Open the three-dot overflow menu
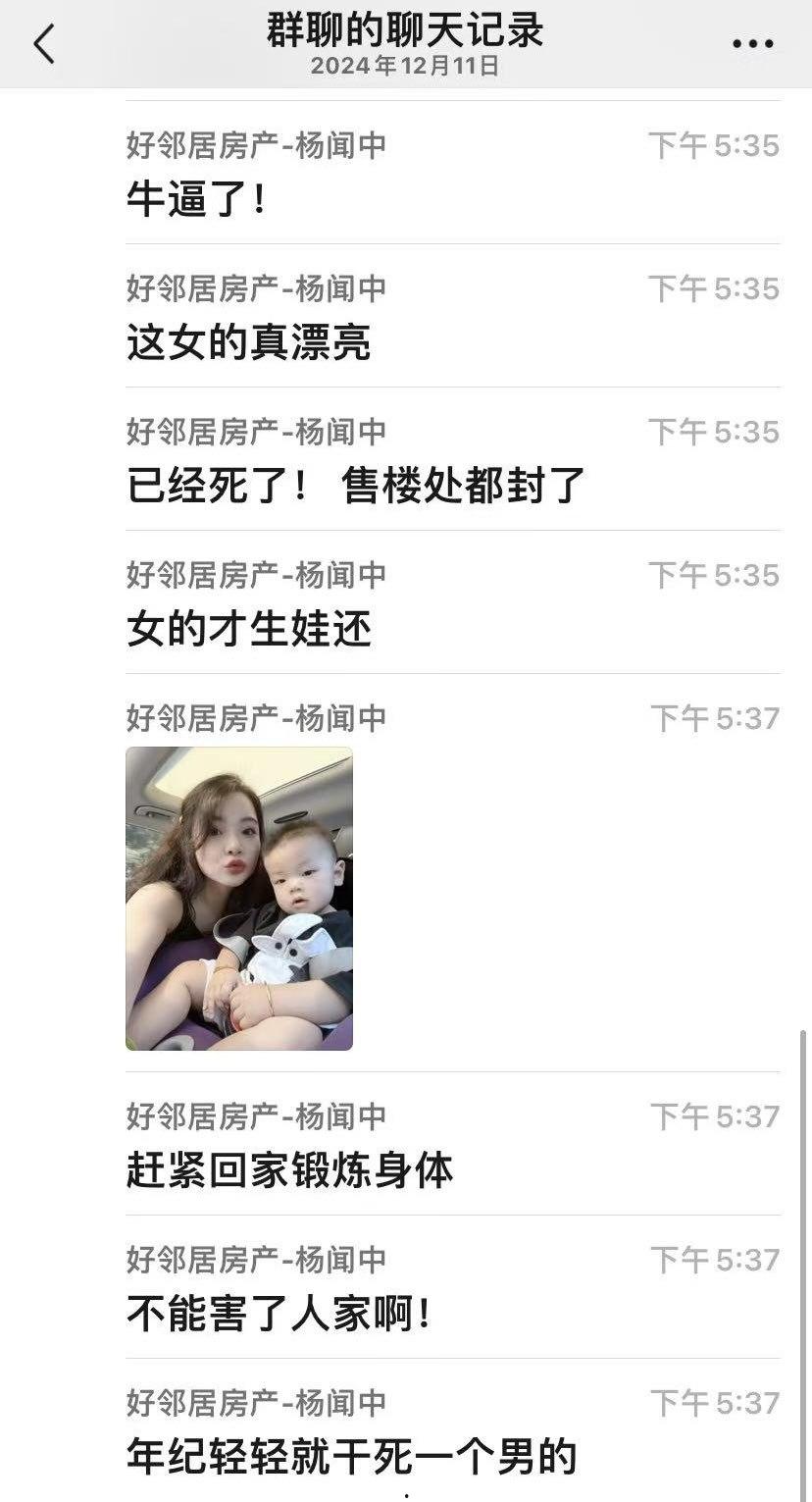 [x=752, y=44]
